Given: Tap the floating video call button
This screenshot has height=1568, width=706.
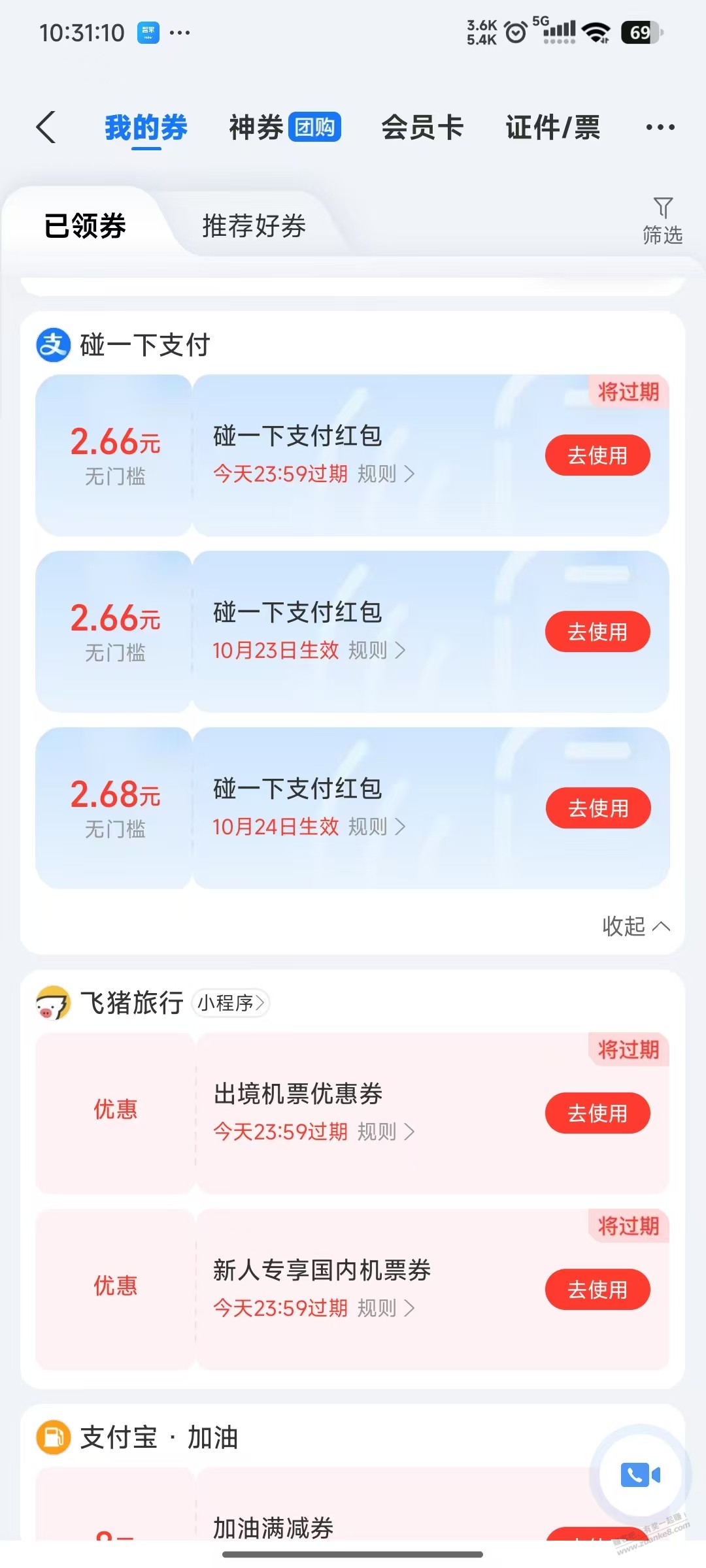Looking at the screenshot, I should 640,1475.
